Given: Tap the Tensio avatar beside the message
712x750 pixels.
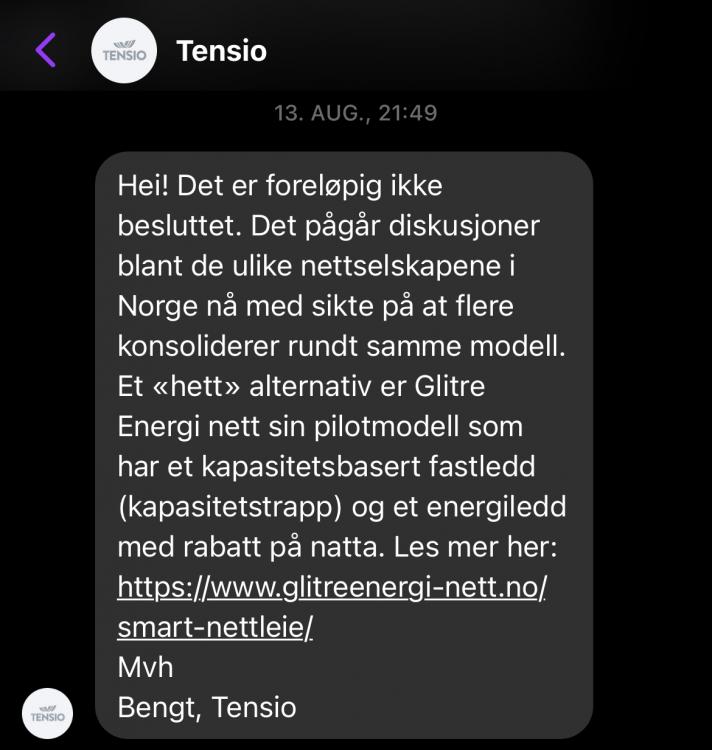Looking at the screenshot, I should [x=47, y=714].
